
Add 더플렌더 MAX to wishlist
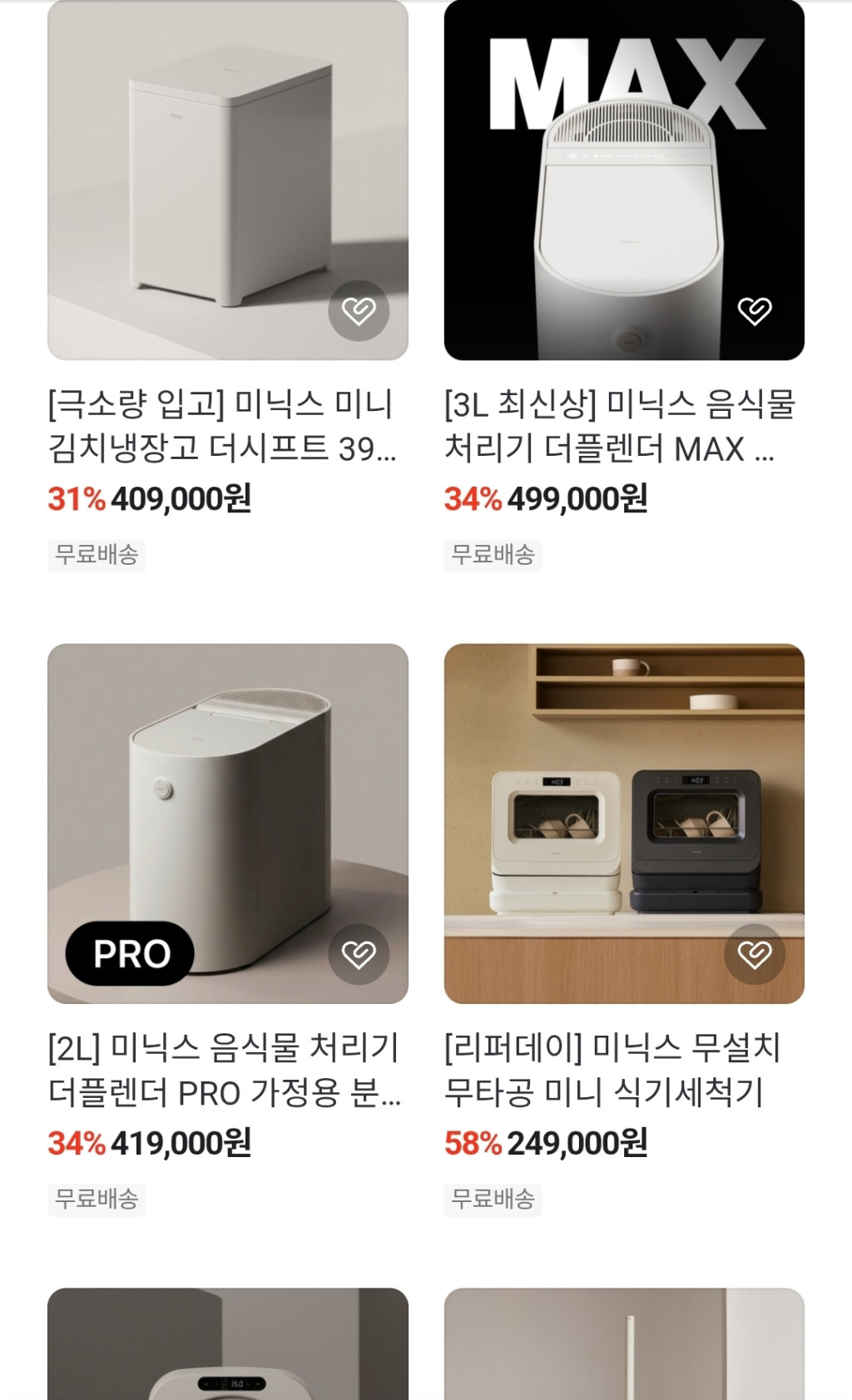(x=755, y=311)
